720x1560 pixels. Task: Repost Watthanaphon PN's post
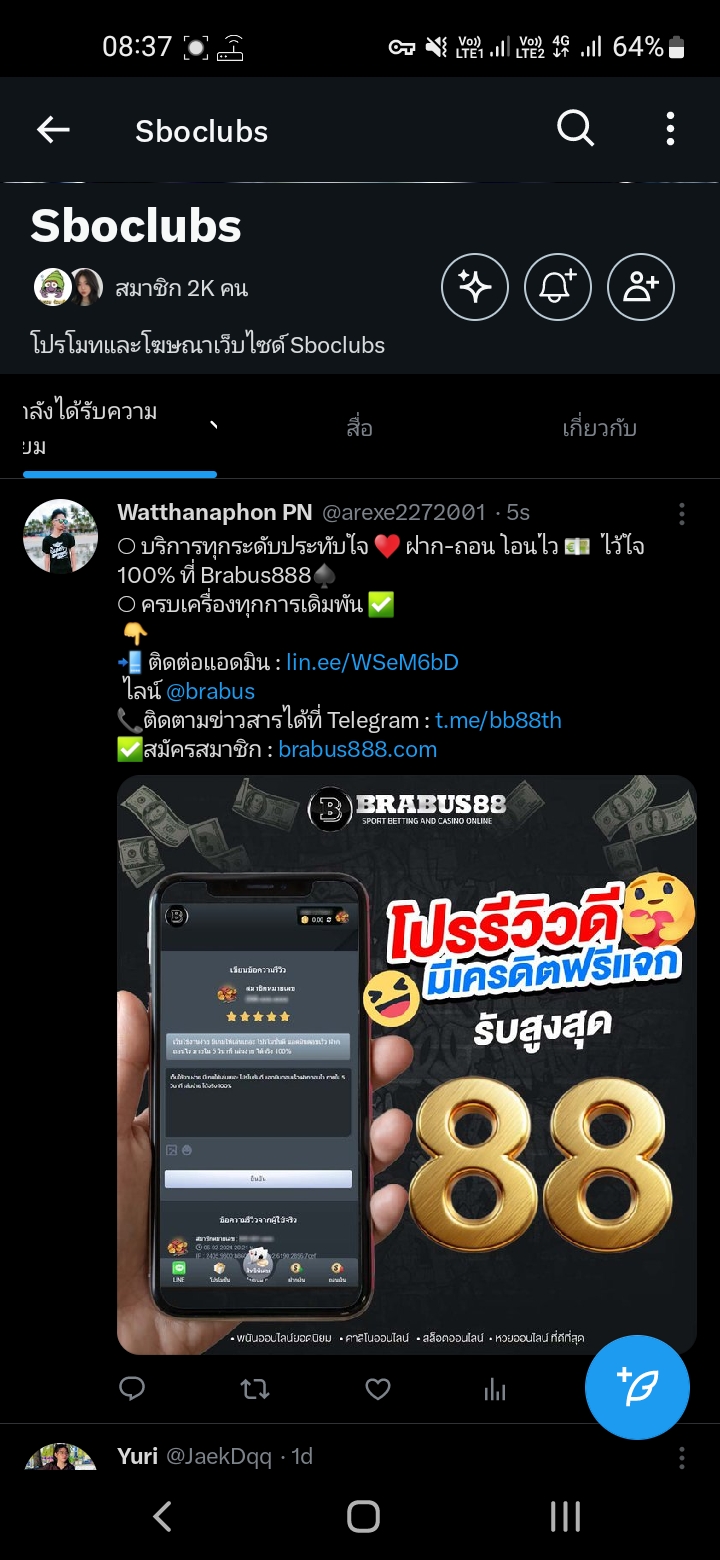click(255, 1388)
